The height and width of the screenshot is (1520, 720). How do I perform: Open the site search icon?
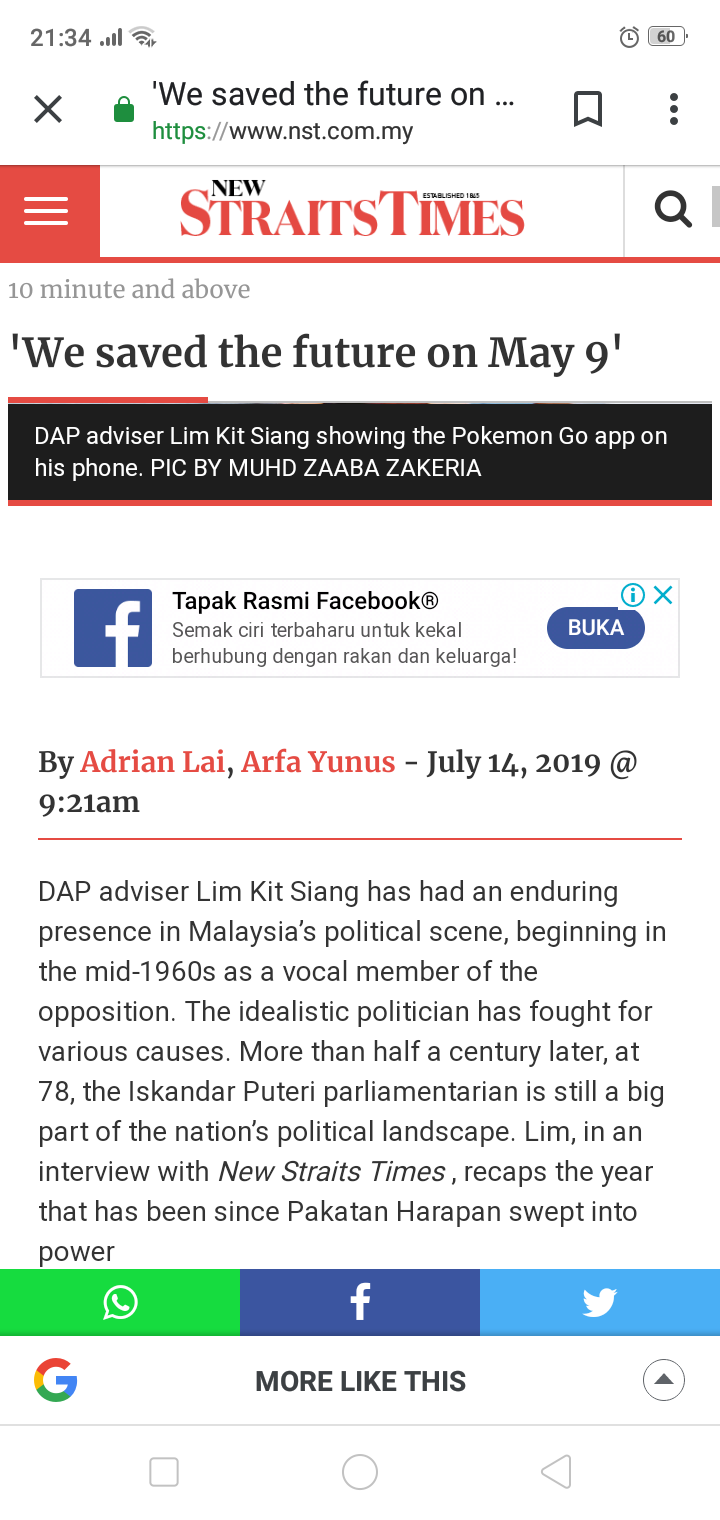click(672, 210)
